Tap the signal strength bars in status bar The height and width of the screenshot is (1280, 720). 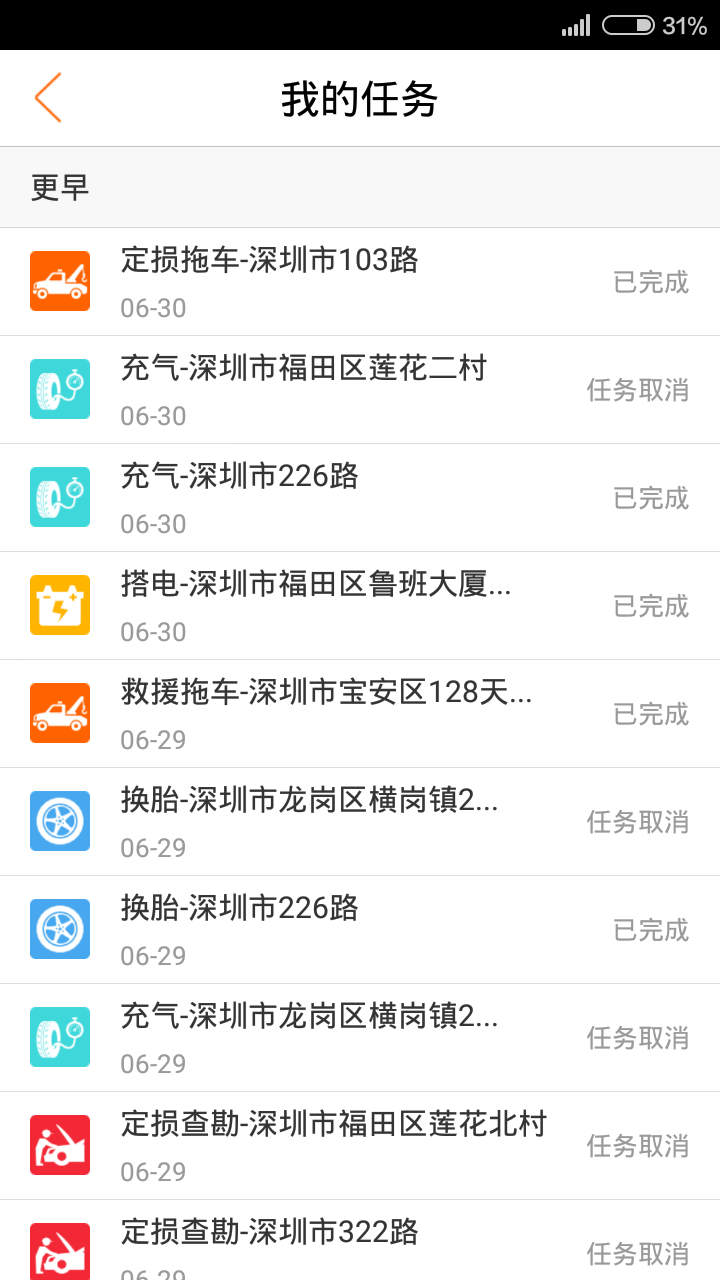575,25
